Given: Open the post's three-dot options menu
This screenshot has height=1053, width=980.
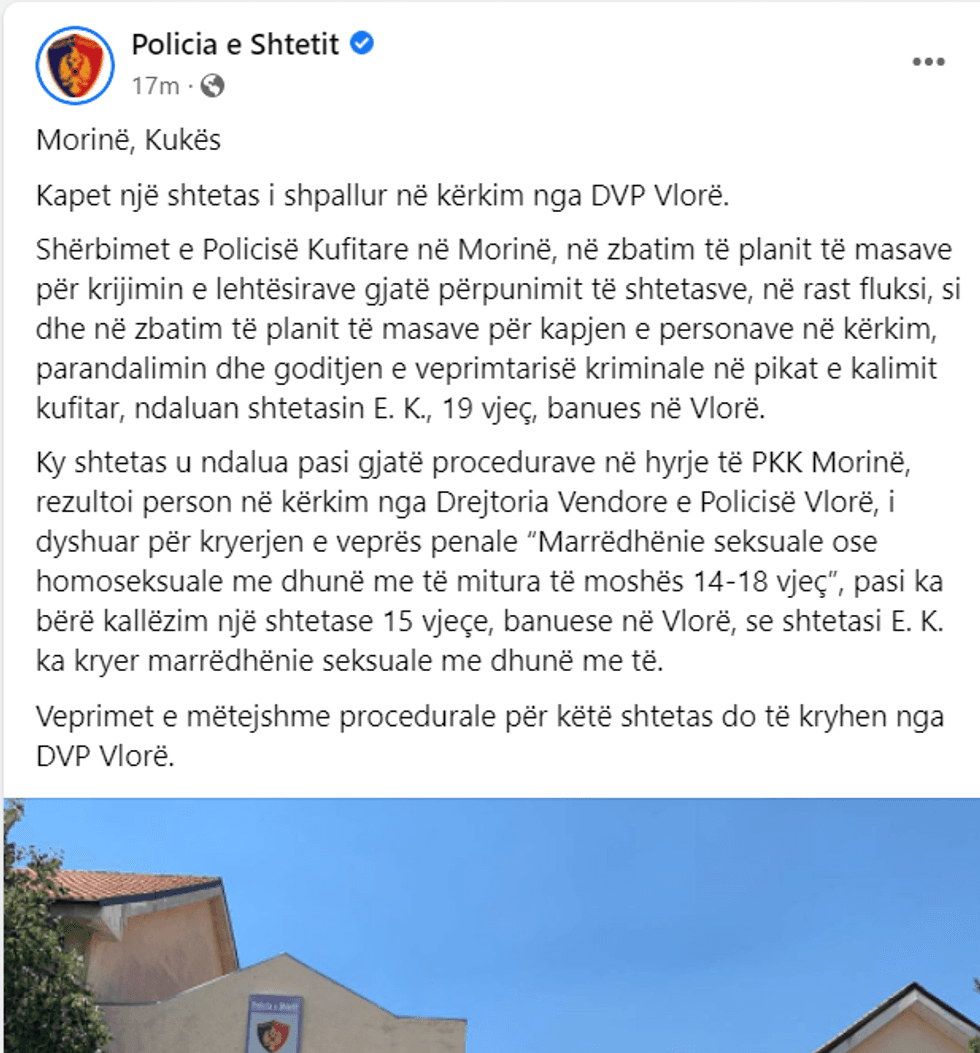Looking at the screenshot, I should tap(928, 62).
